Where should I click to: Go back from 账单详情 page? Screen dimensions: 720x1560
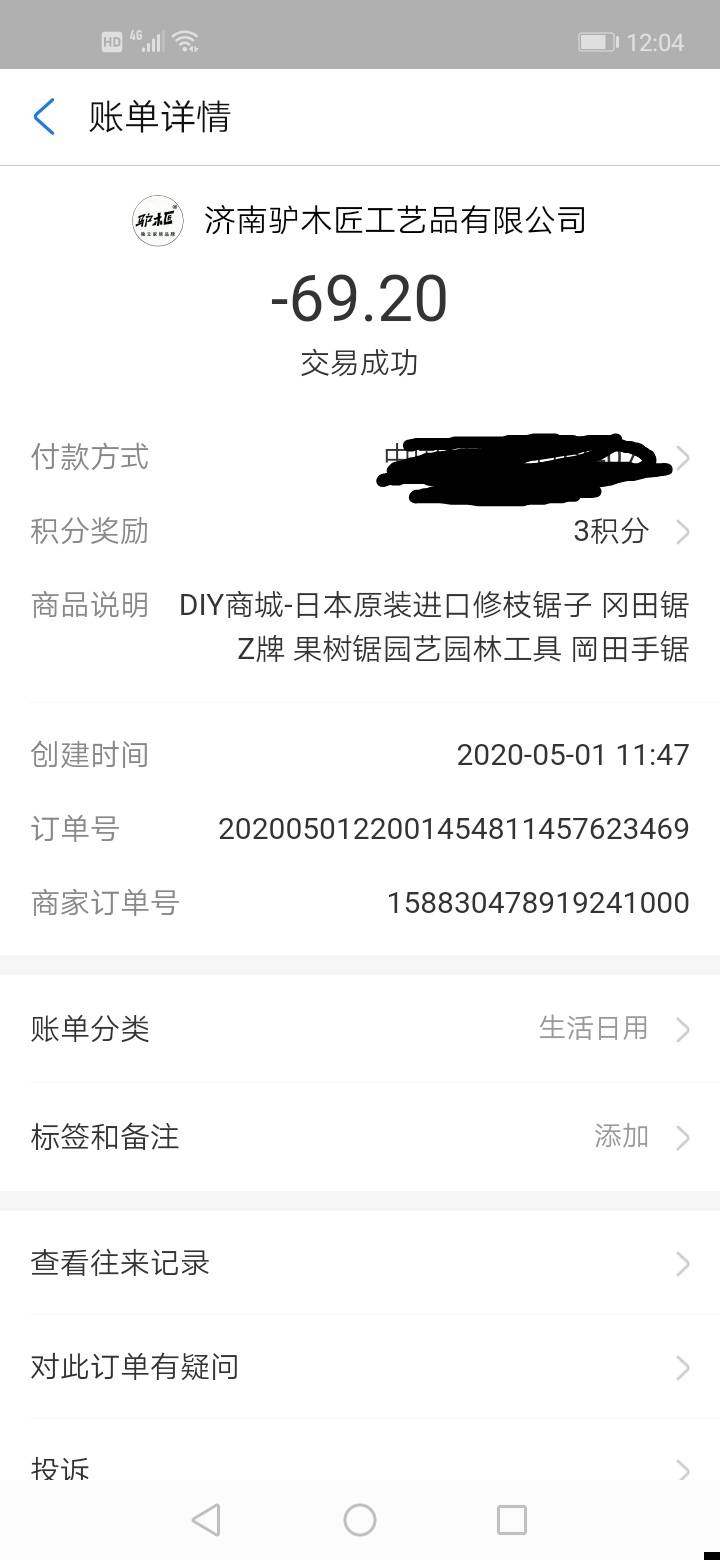(x=45, y=117)
